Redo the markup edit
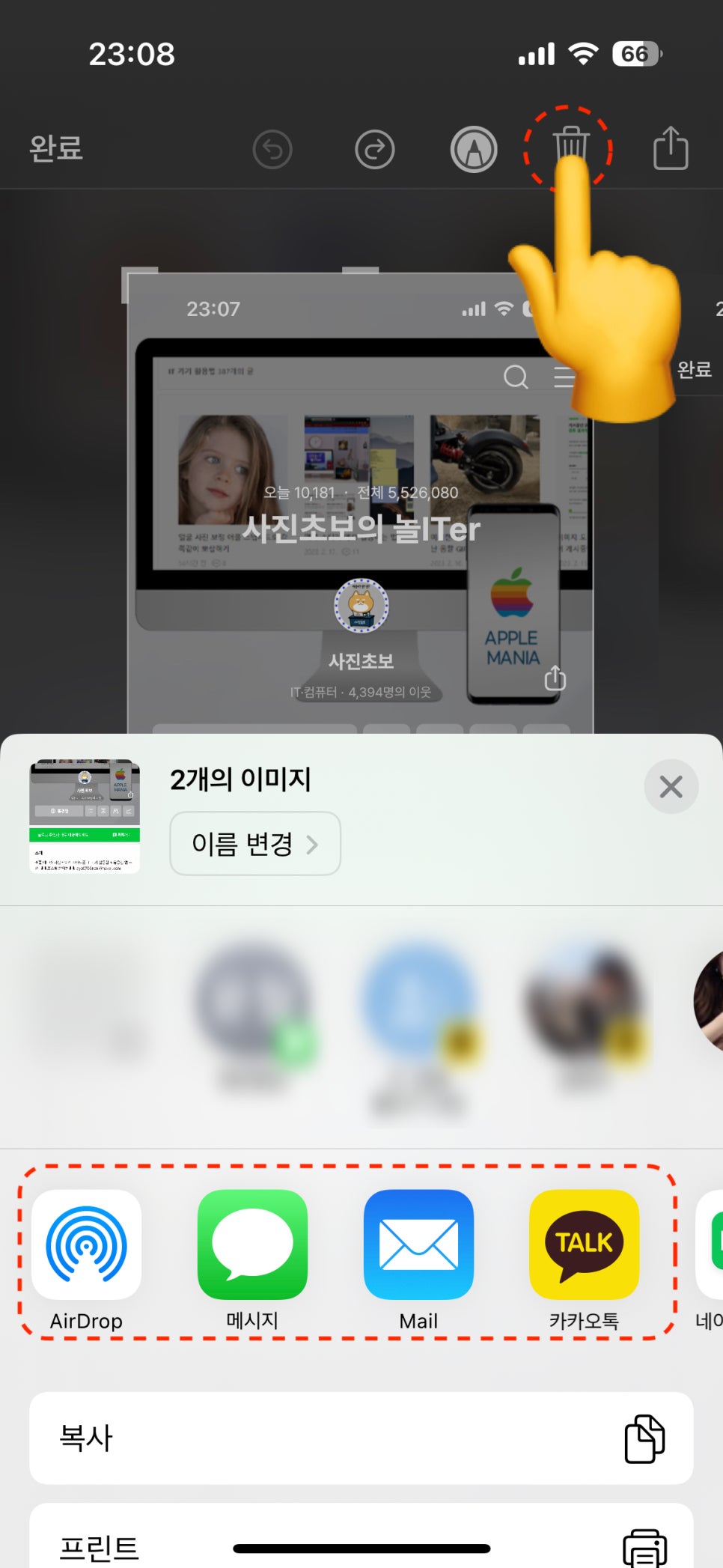The image size is (723, 1568). click(x=375, y=149)
